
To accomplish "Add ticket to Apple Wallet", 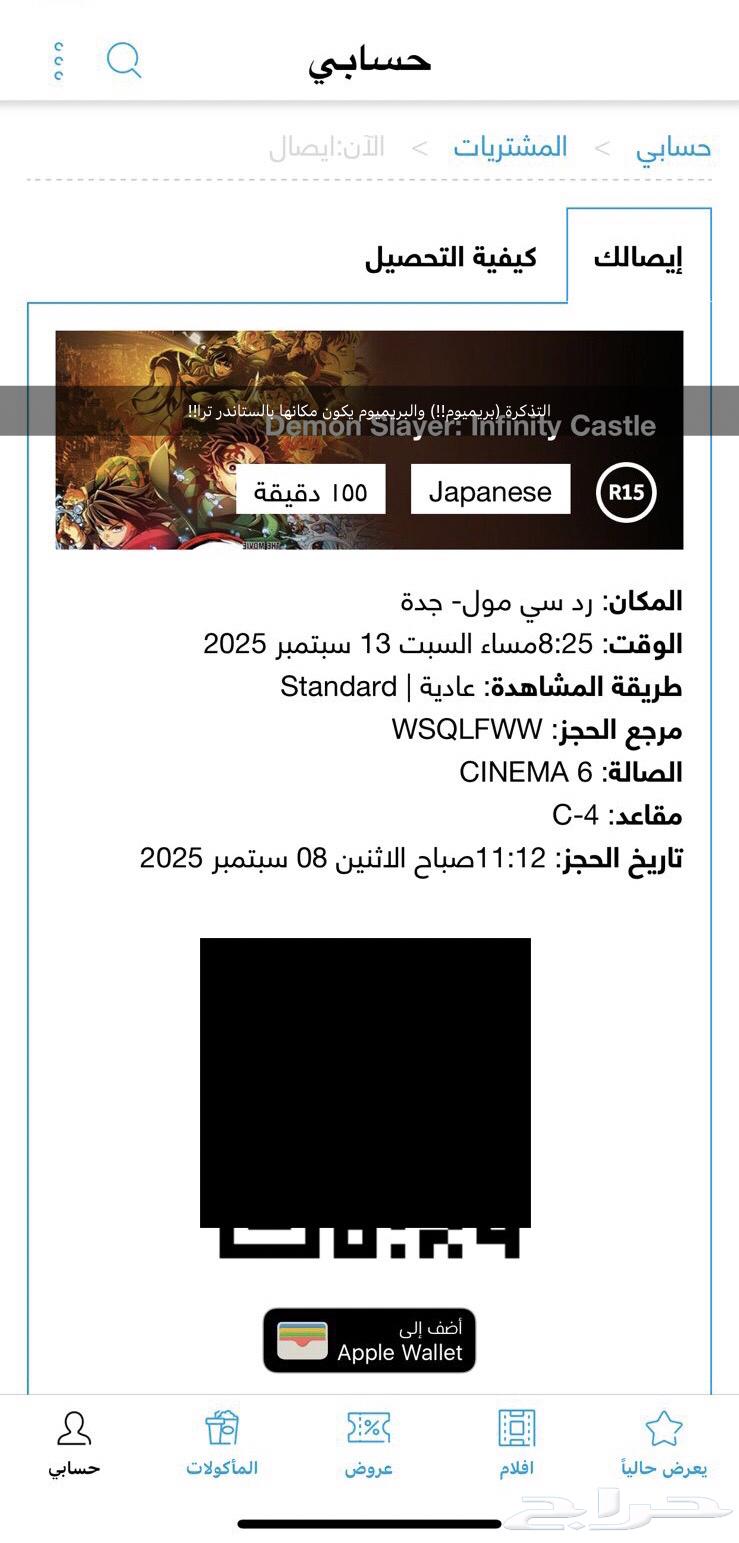I will coord(369,1340).
